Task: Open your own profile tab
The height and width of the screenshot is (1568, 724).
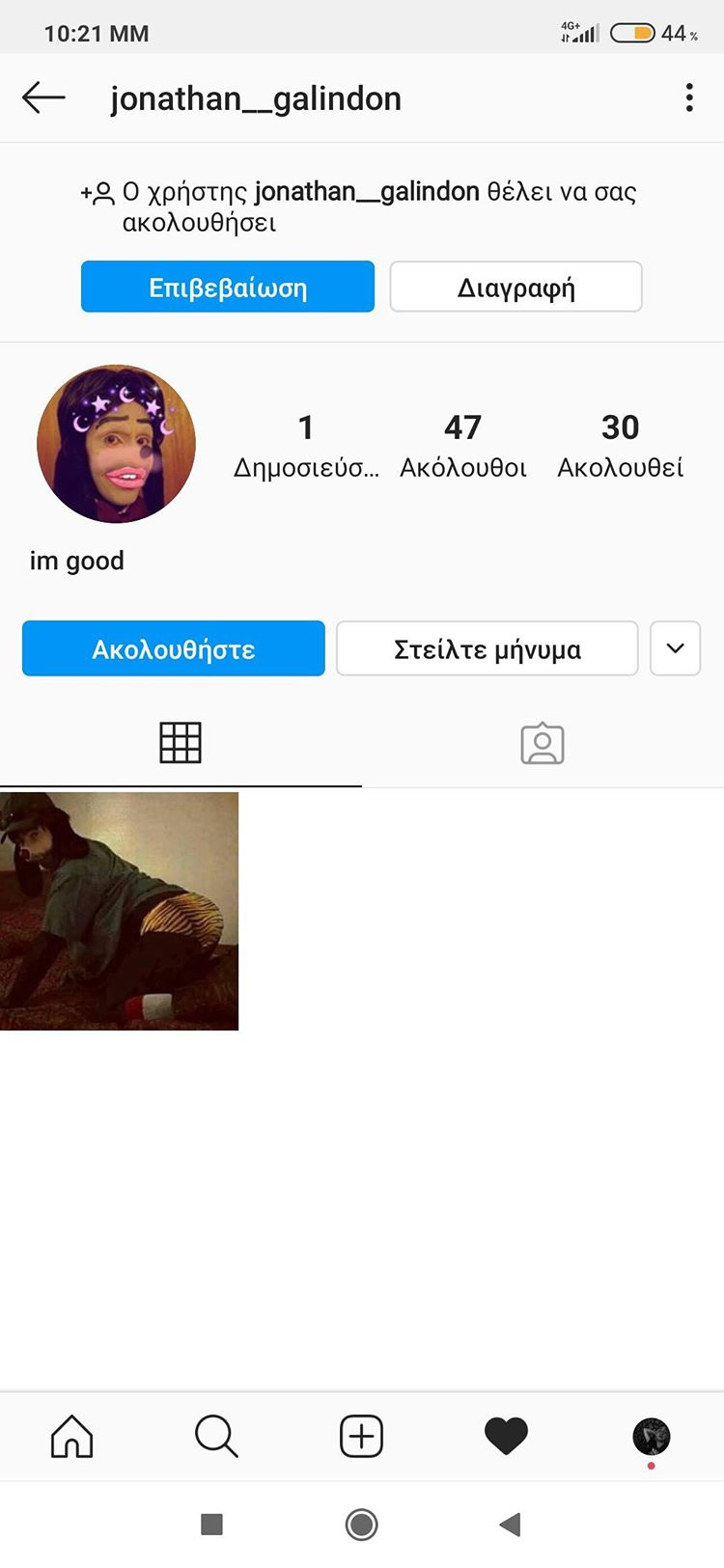Action: click(651, 1436)
